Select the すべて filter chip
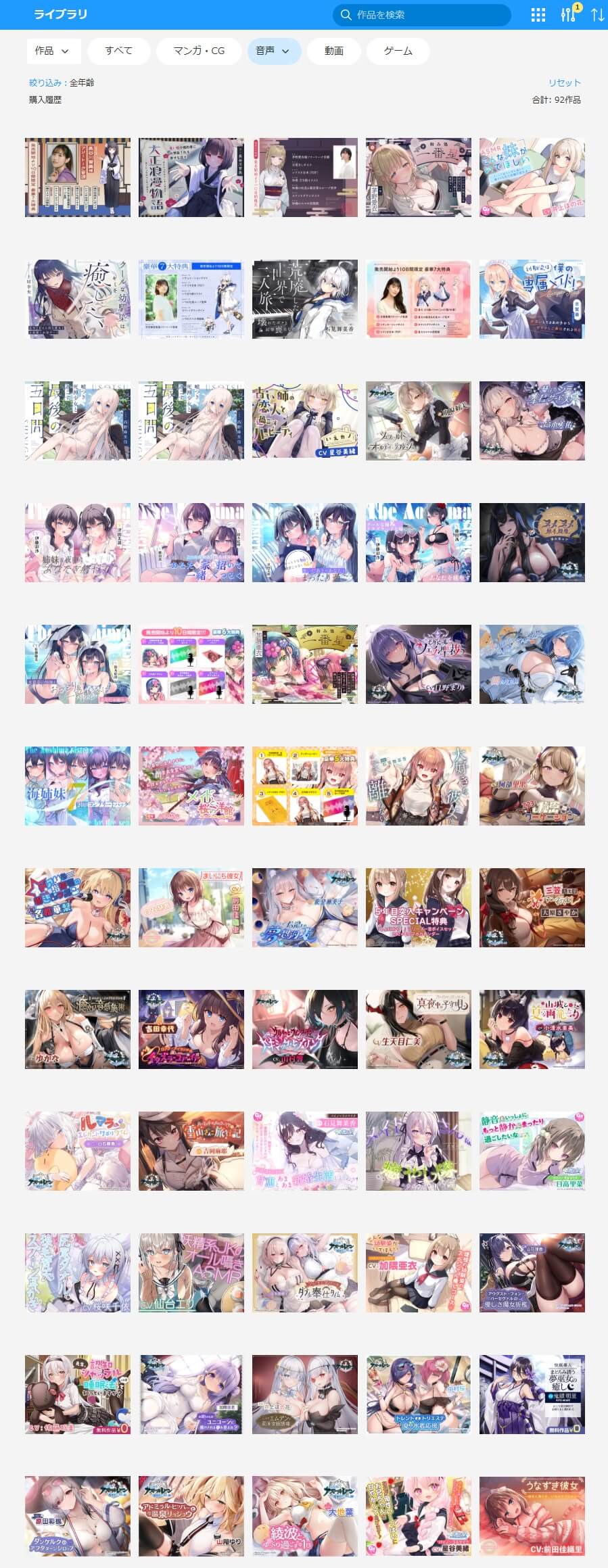Image resolution: width=608 pixels, height=1568 pixels. click(x=118, y=51)
